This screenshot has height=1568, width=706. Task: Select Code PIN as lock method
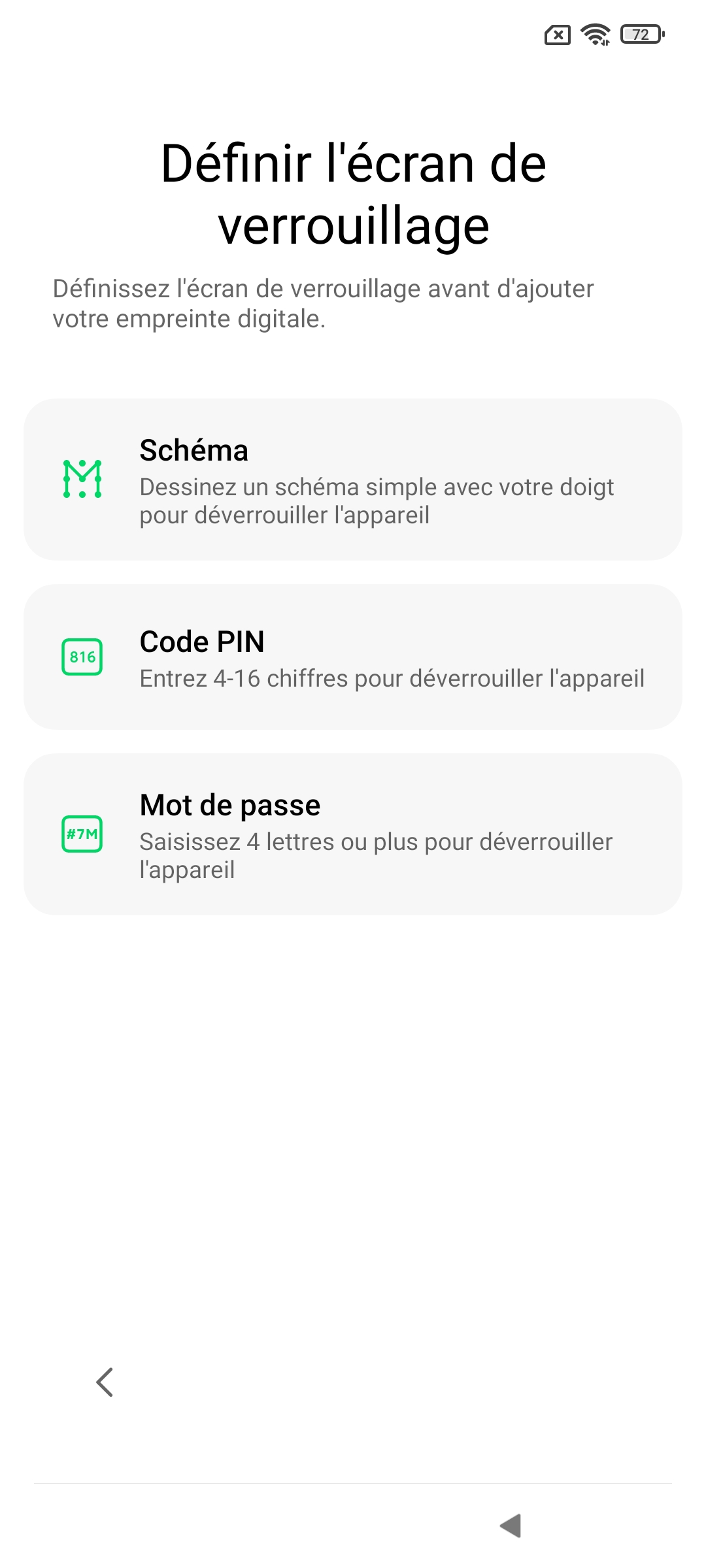click(353, 657)
